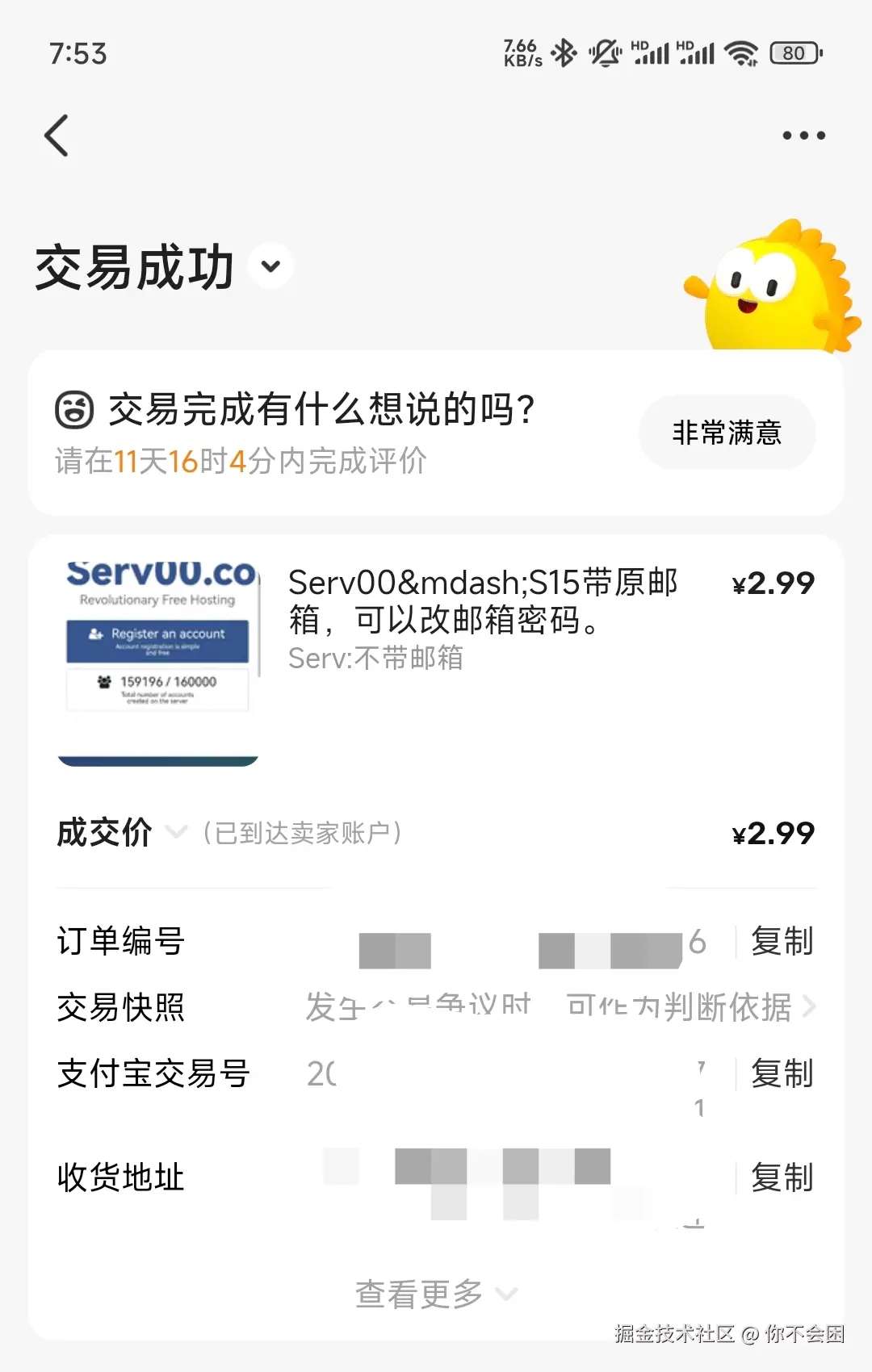The height and width of the screenshot is (1372, 872).
Task: Copy the 支付宝交易号
Action: point(781,1074)
